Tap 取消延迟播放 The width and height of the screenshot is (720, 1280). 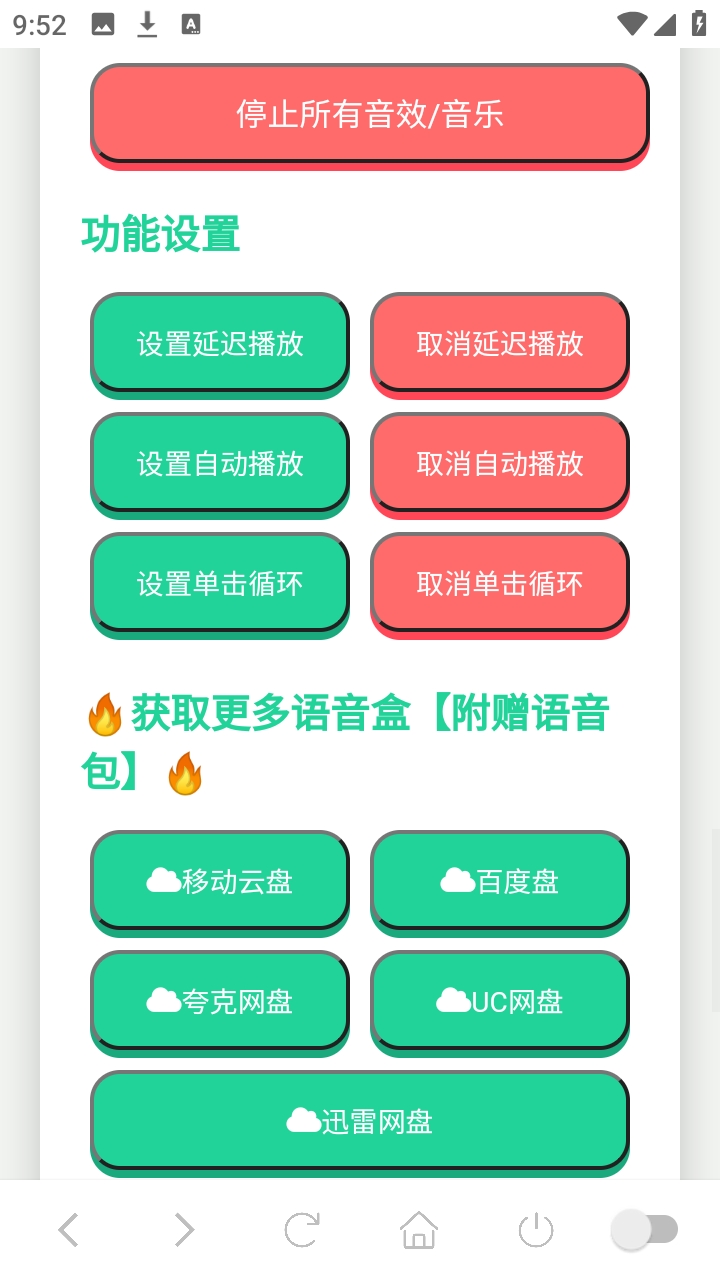(500, 343)
